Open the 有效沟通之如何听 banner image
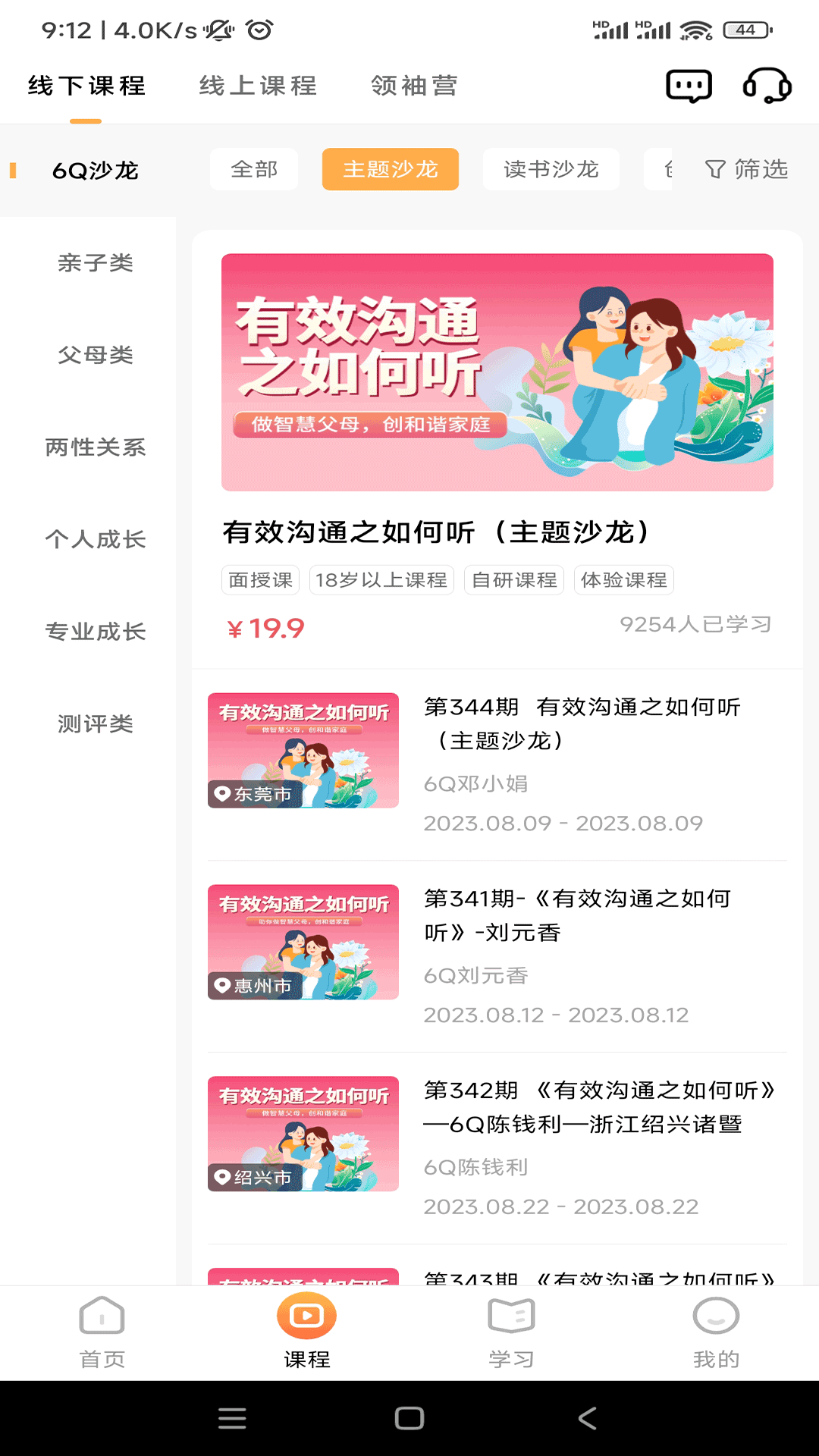This screenshot has height=1456, width=819. point(497,371)
